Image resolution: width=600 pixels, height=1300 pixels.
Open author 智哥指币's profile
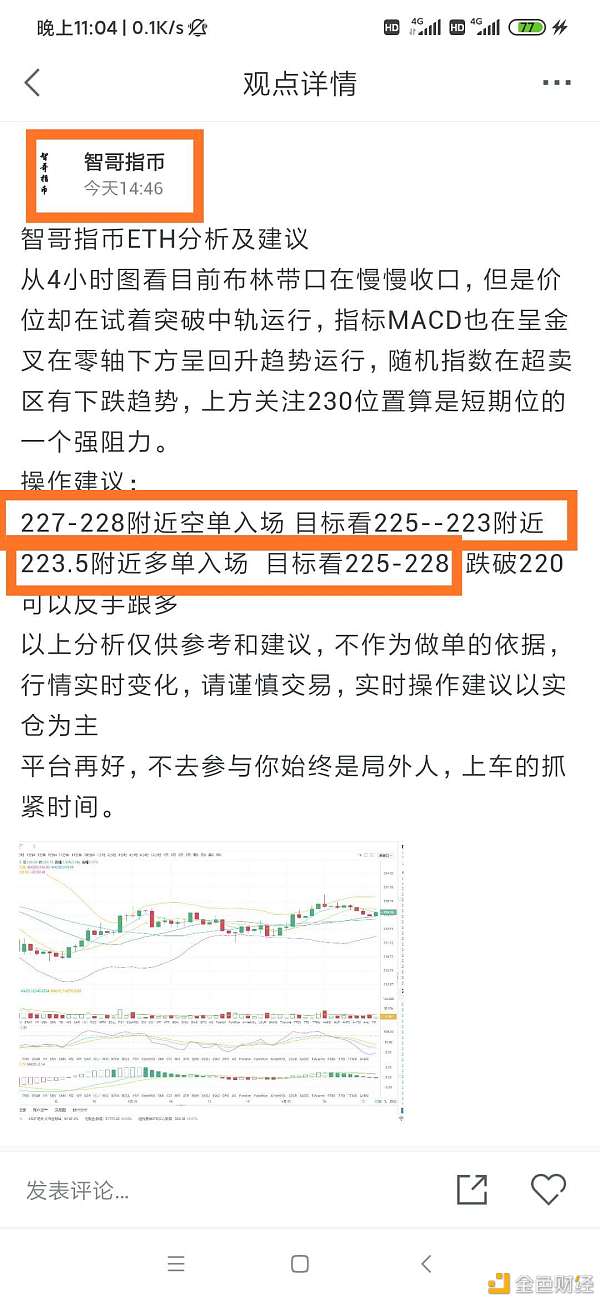(124, 163)
